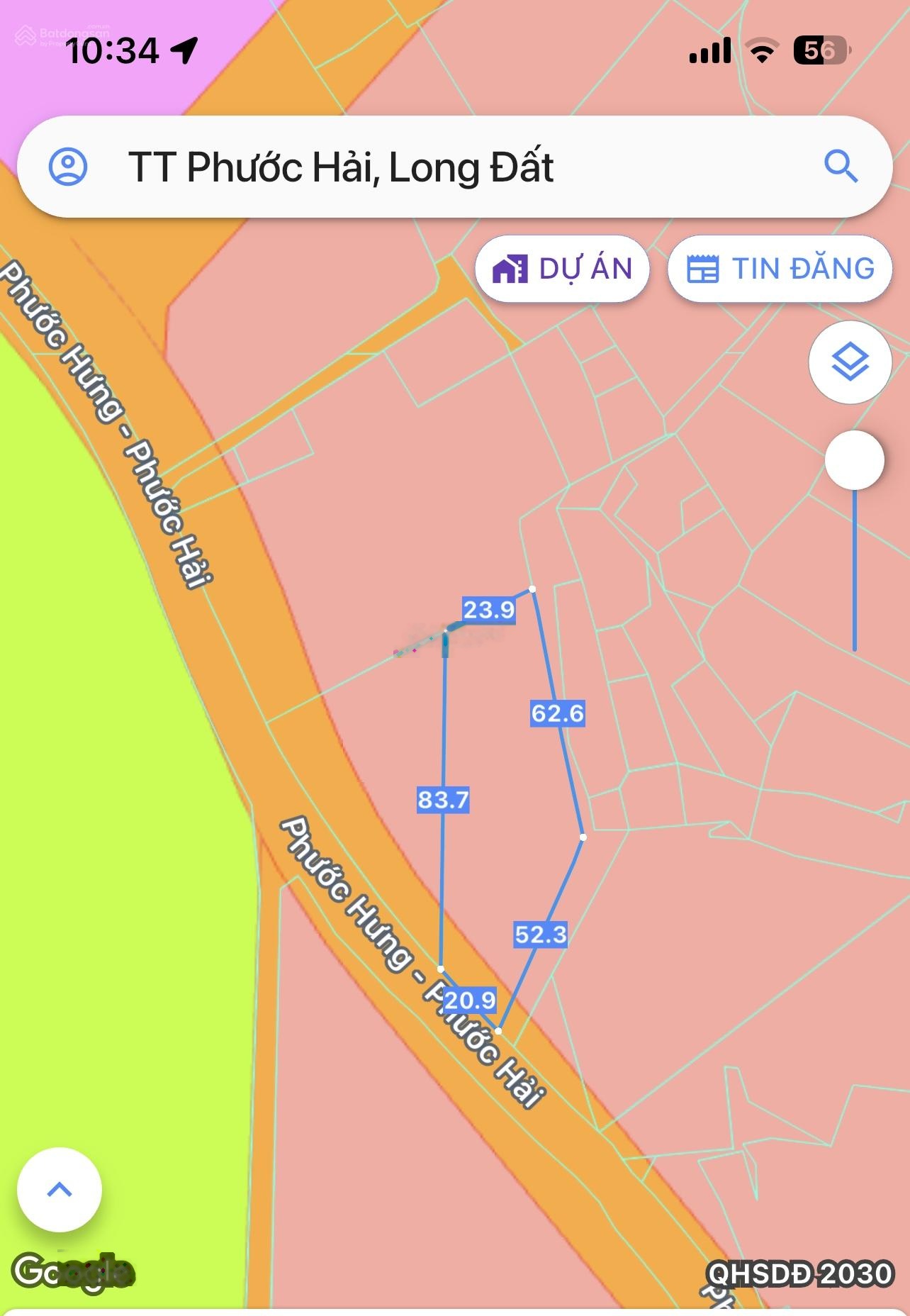Tap the overlay opacity slider handle
This screenshot has width=910, height=1316.
pyautogui.click(x=855, y=460)
